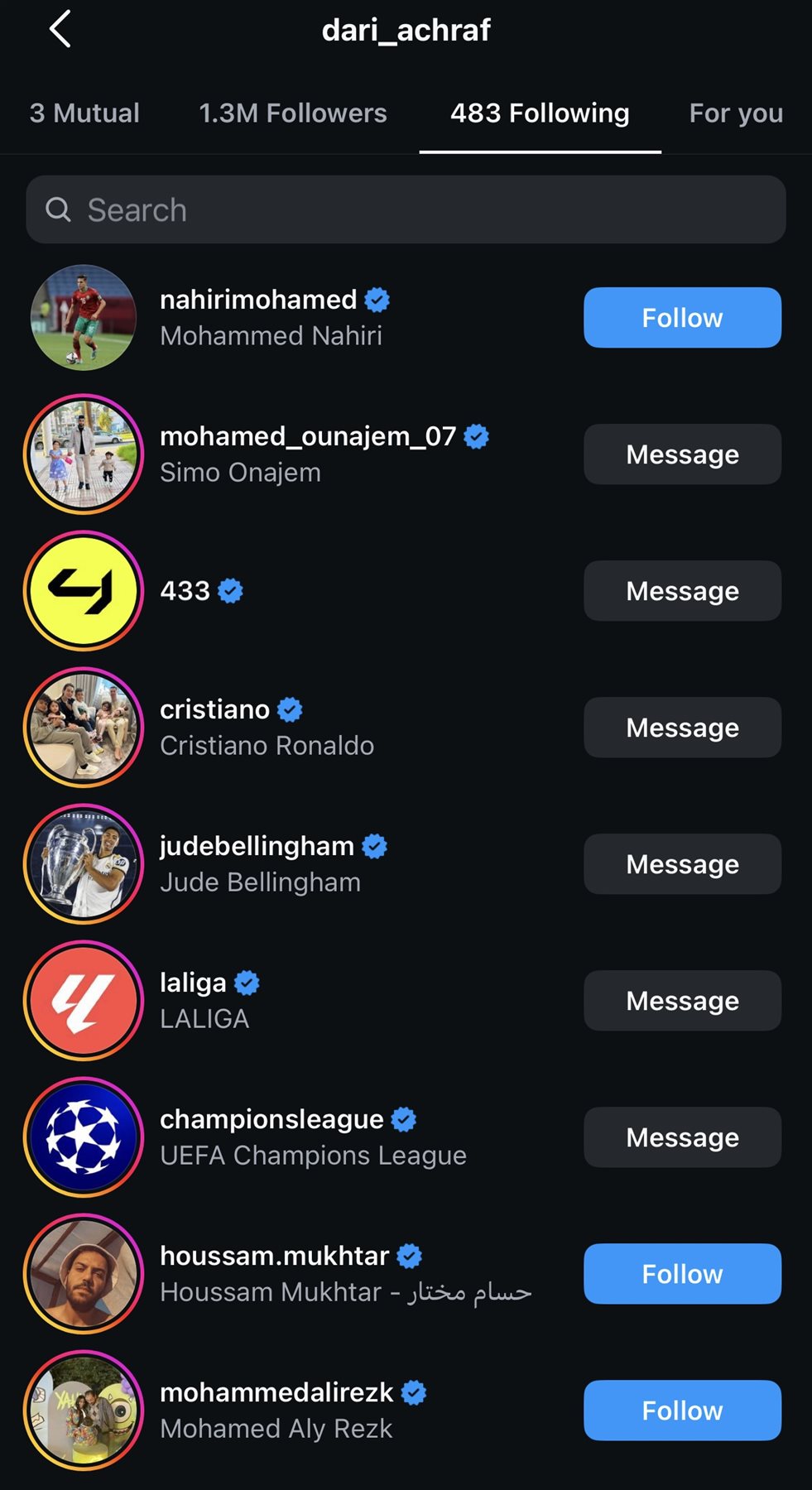The height and width of the screenshot is (1490, 812).
Task: Follow nahirimohamed
Action: pyautogui.click(x=682, y=318)
